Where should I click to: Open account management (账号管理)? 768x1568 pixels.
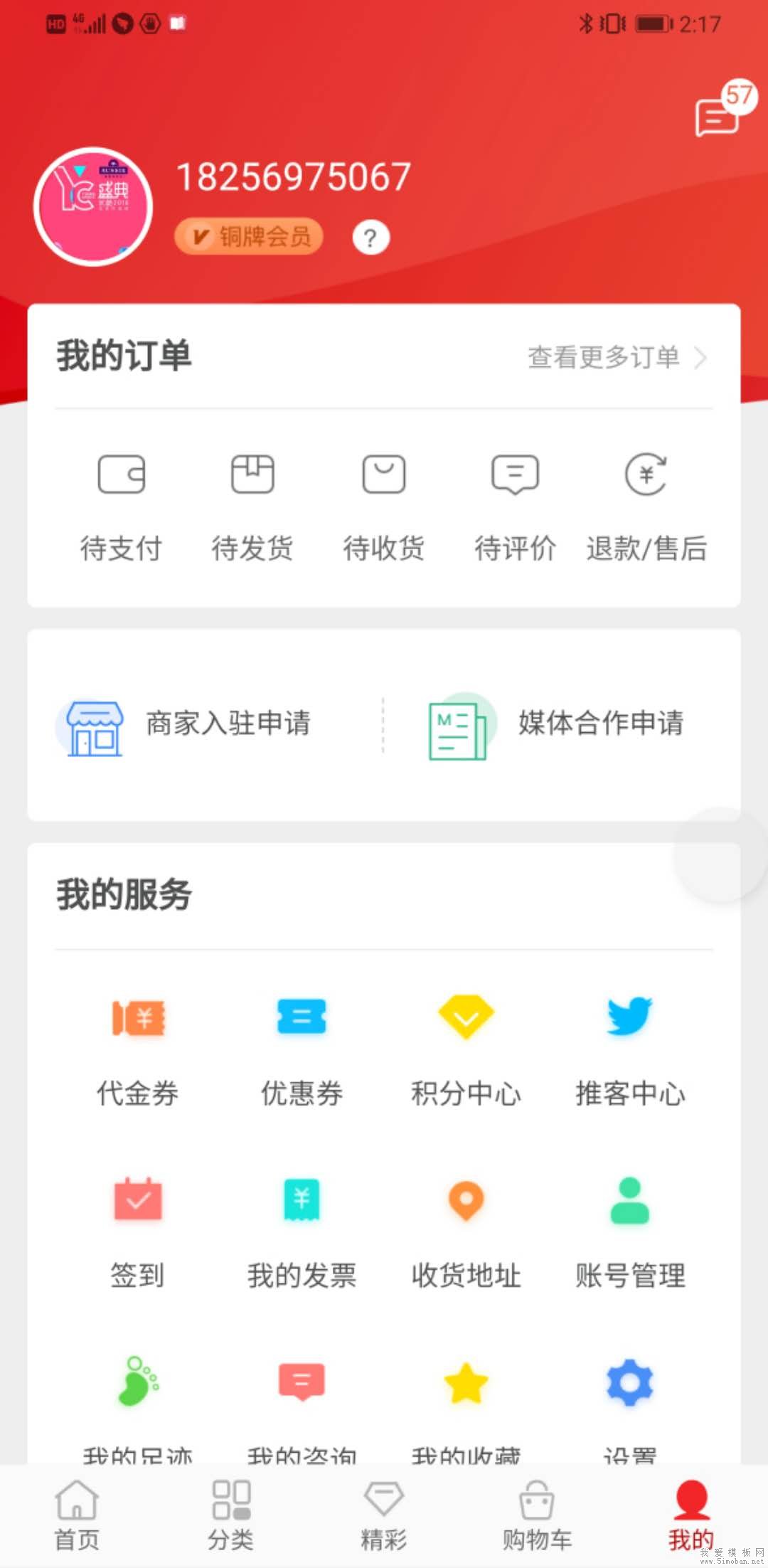[630, 1232]
